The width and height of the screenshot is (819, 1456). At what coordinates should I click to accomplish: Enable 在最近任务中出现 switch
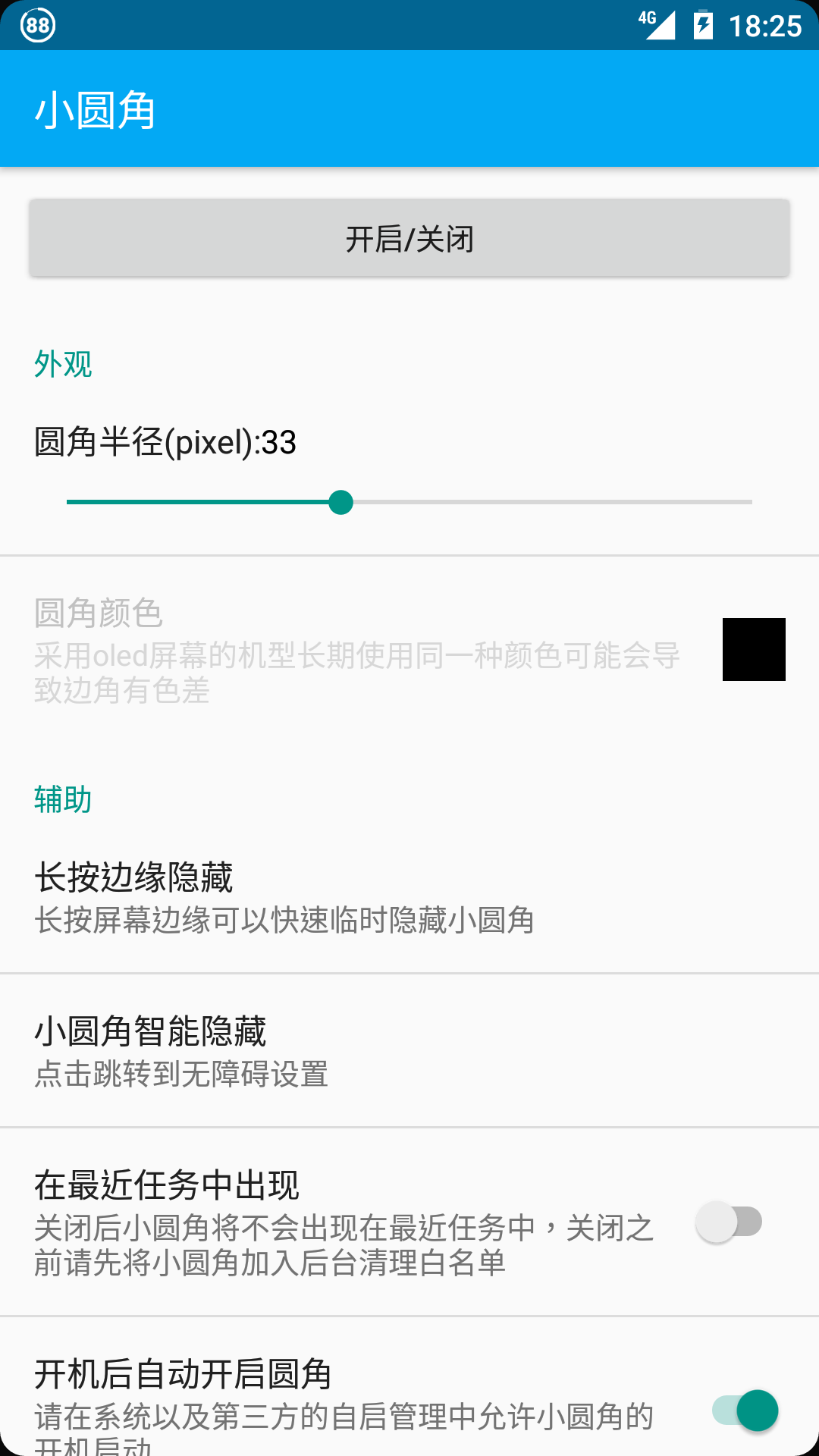coord(729,1222)
